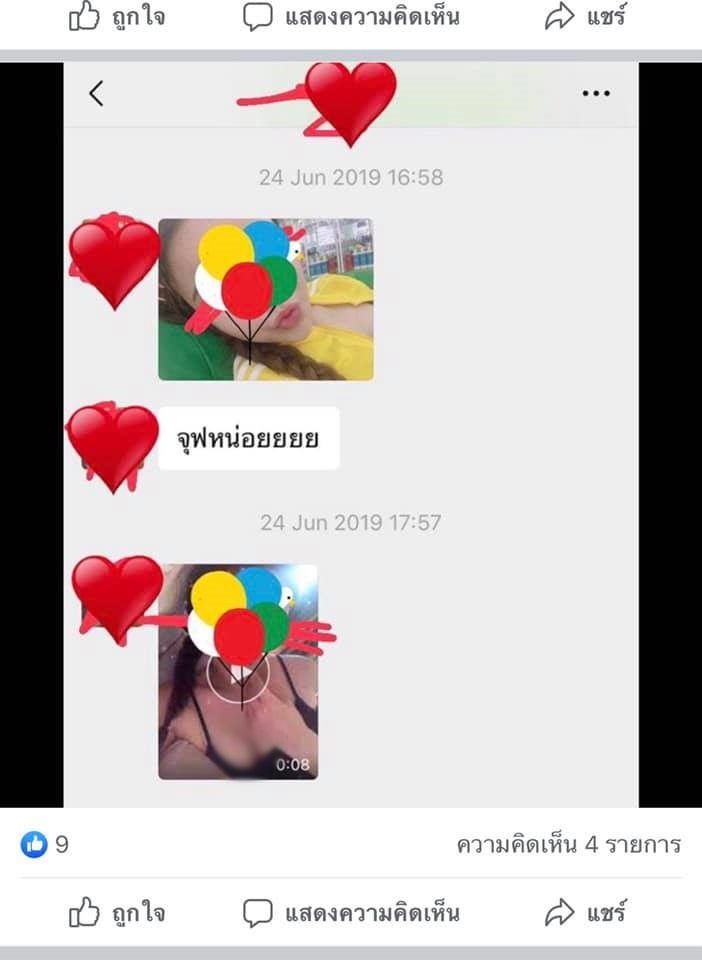Image resolution: width=702 pixels, height=960 pixels.
Task: Like the post with the chat screenshot photo
Action: click(117, 912)
